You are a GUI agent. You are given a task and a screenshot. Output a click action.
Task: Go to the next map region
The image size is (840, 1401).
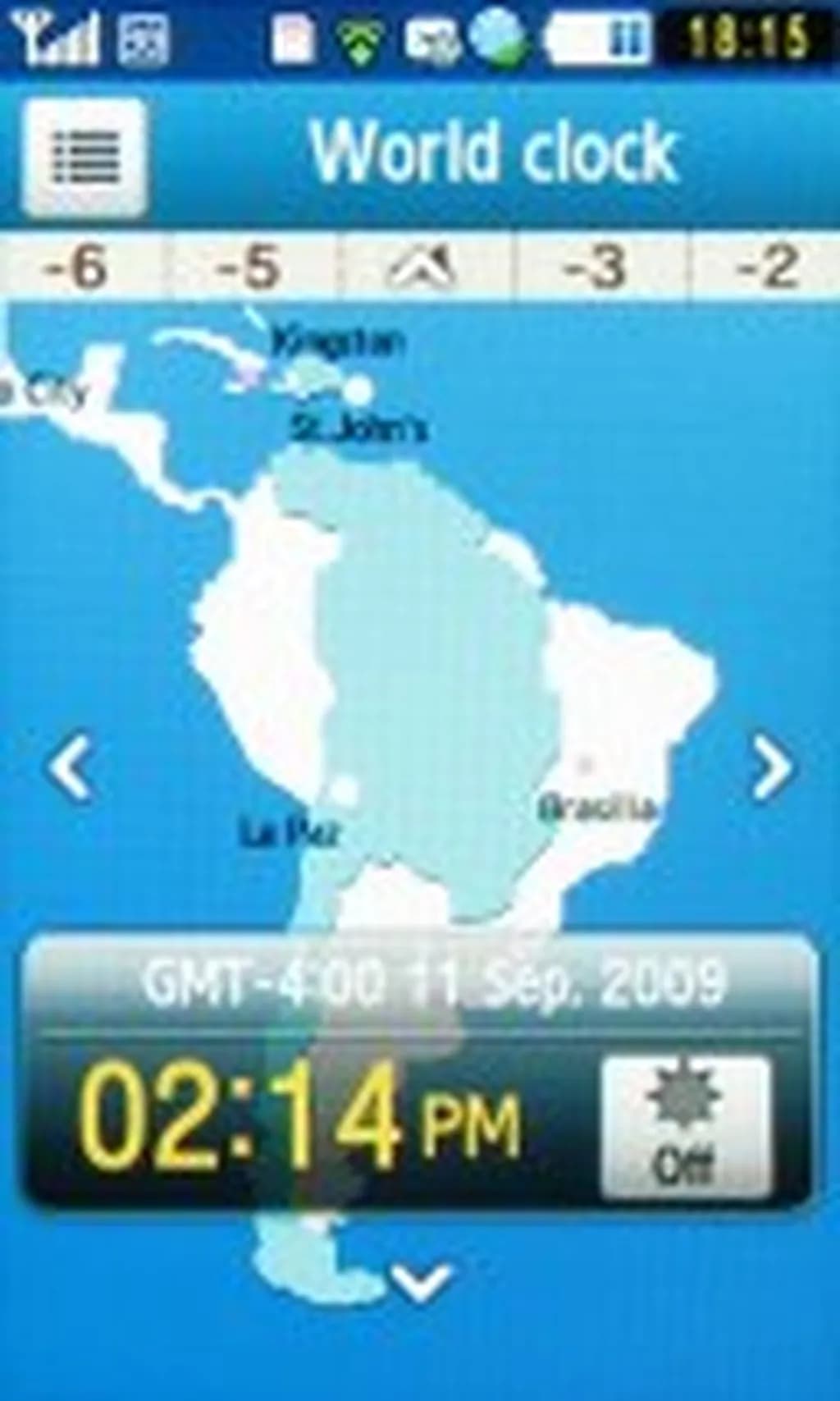point(771,768)
